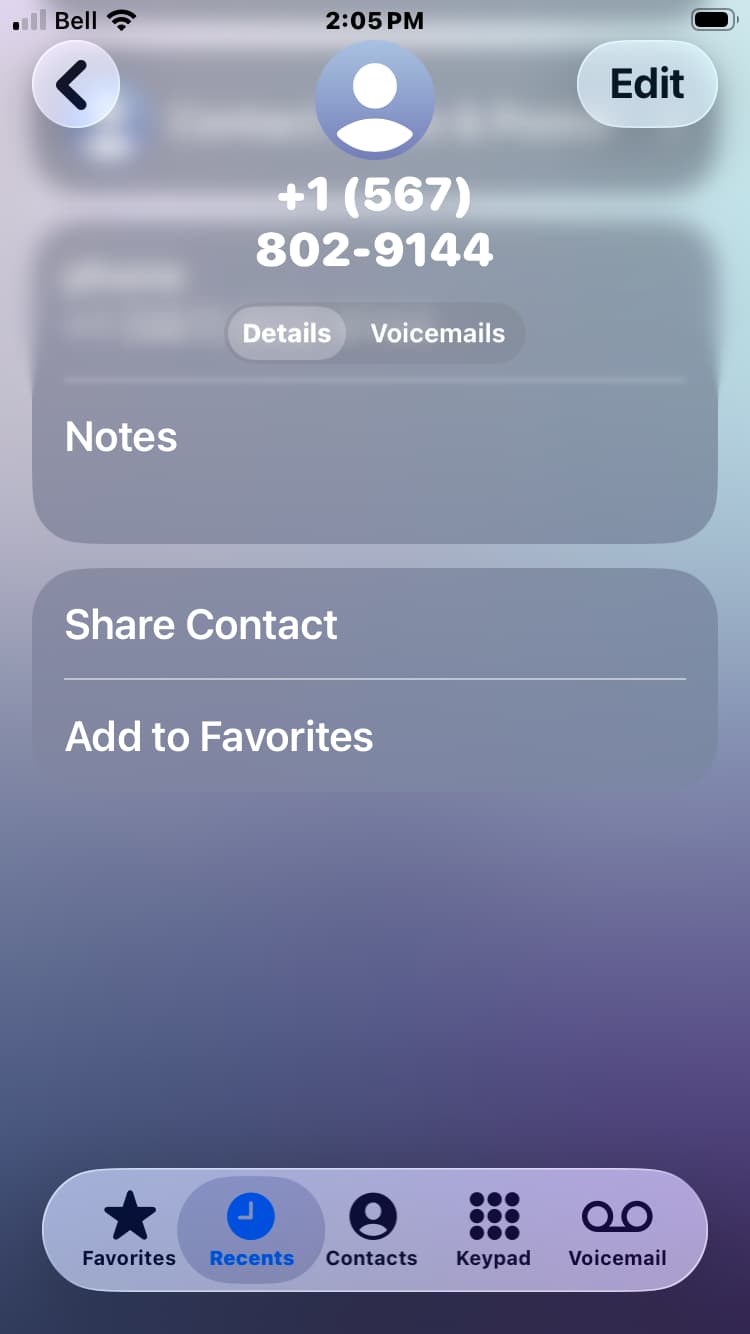750x1334 pixels.
Task: Go back using the back arrow
Action: 76,85
